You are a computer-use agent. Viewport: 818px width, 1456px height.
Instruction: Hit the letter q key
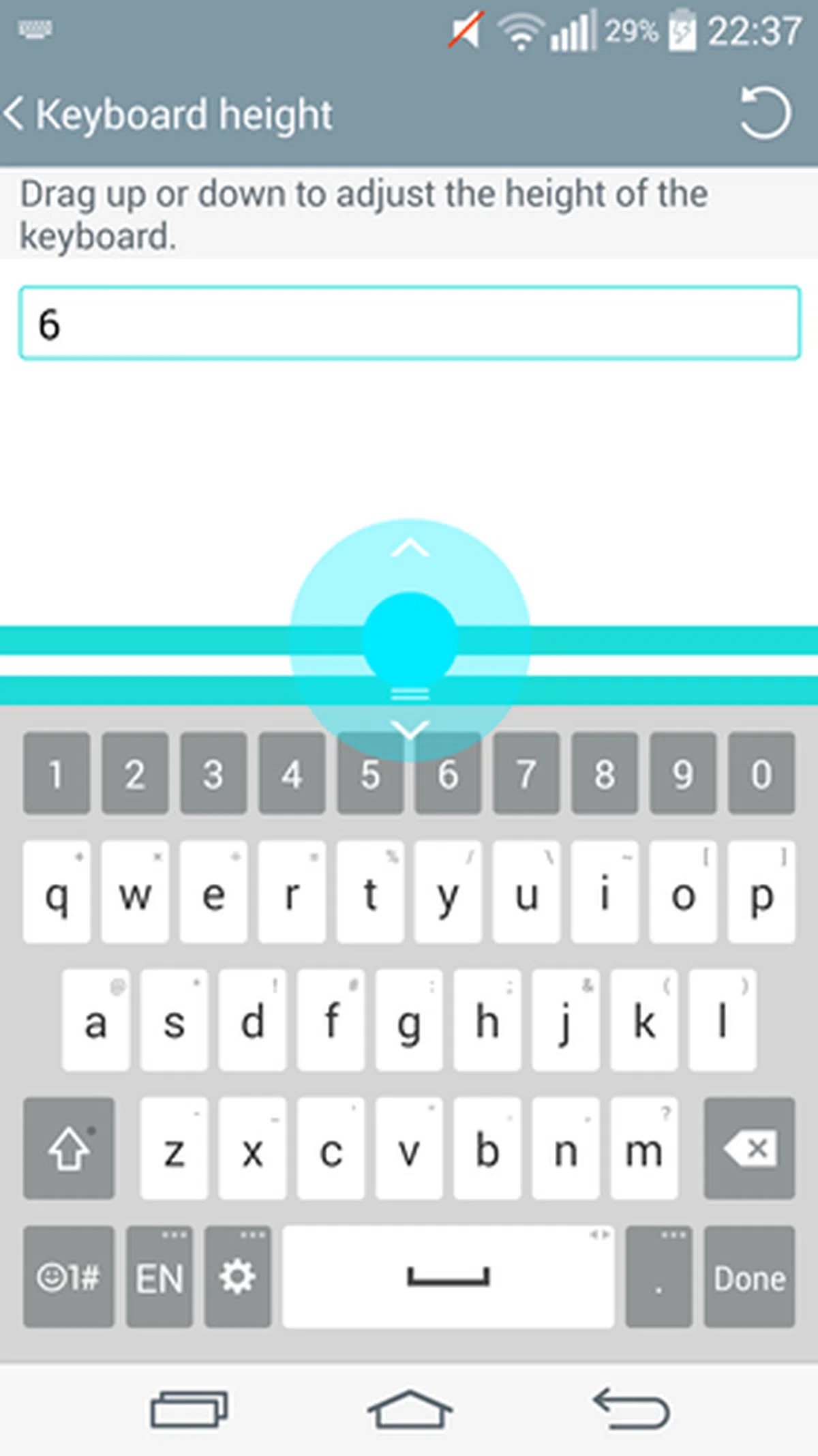(57, 893)
